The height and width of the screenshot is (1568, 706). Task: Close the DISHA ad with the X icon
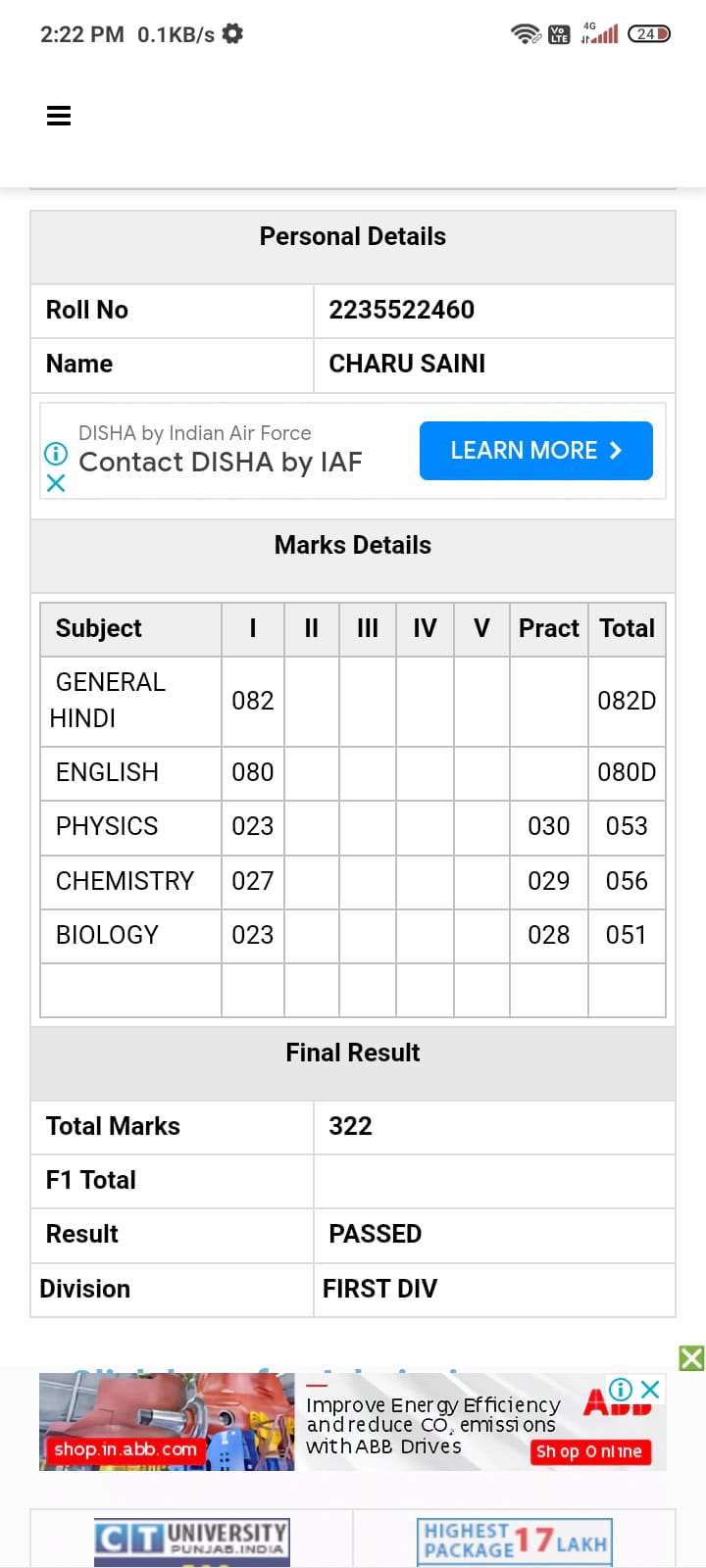[x=56, y=483]
